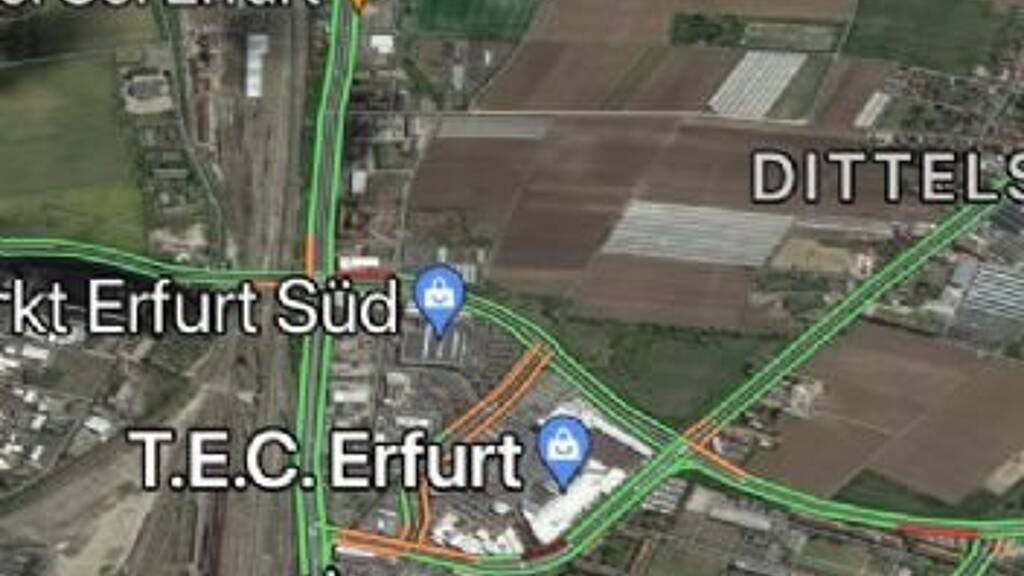Select the Erfurt Süd market shopping pin
The width and height of the screenshot is (1024, 576).
click(x=440, y=299)
